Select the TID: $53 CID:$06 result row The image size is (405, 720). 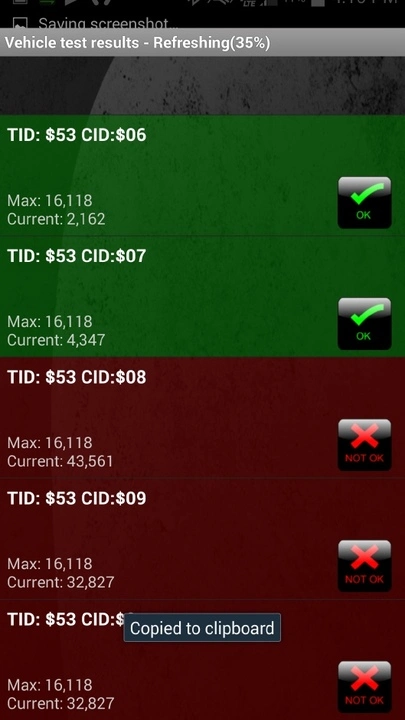tap(202, 175)
